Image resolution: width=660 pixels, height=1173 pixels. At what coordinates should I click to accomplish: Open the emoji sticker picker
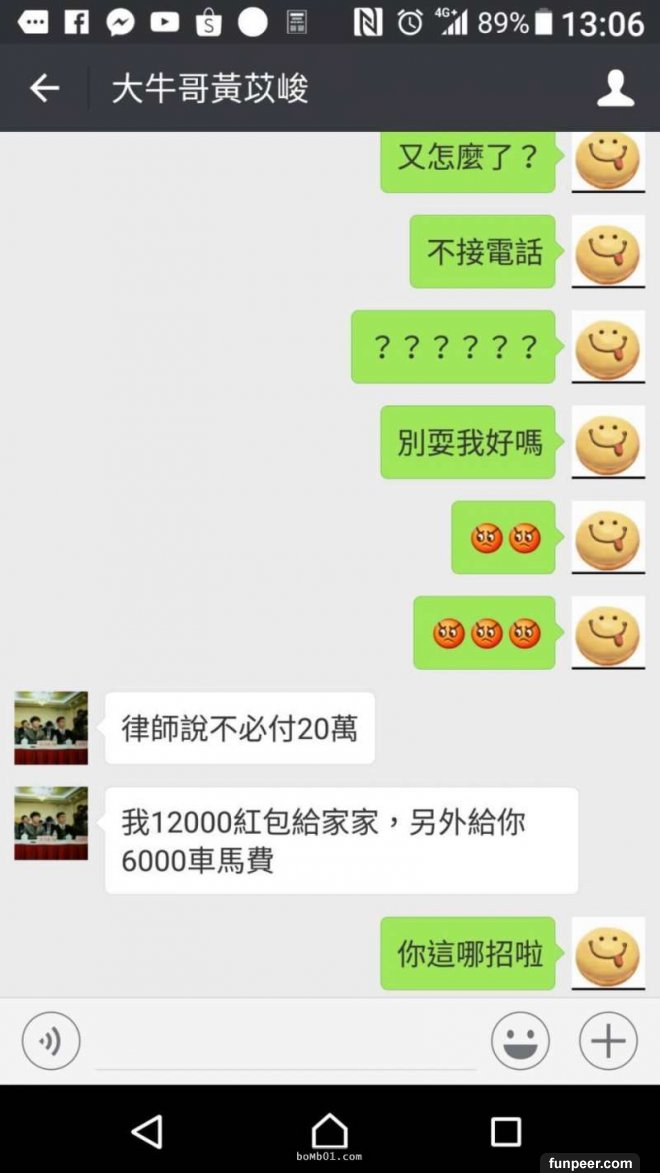pos(520,1041)
